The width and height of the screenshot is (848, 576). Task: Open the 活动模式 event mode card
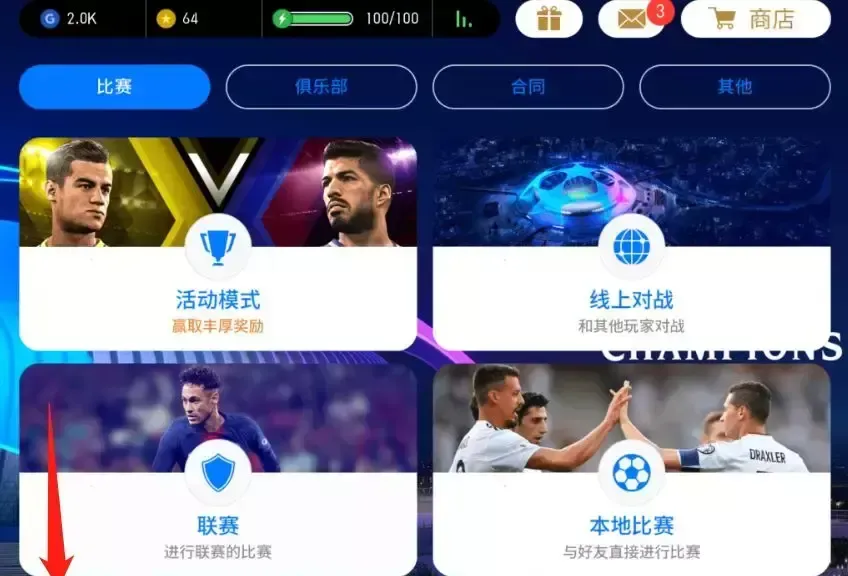point(218,244)
